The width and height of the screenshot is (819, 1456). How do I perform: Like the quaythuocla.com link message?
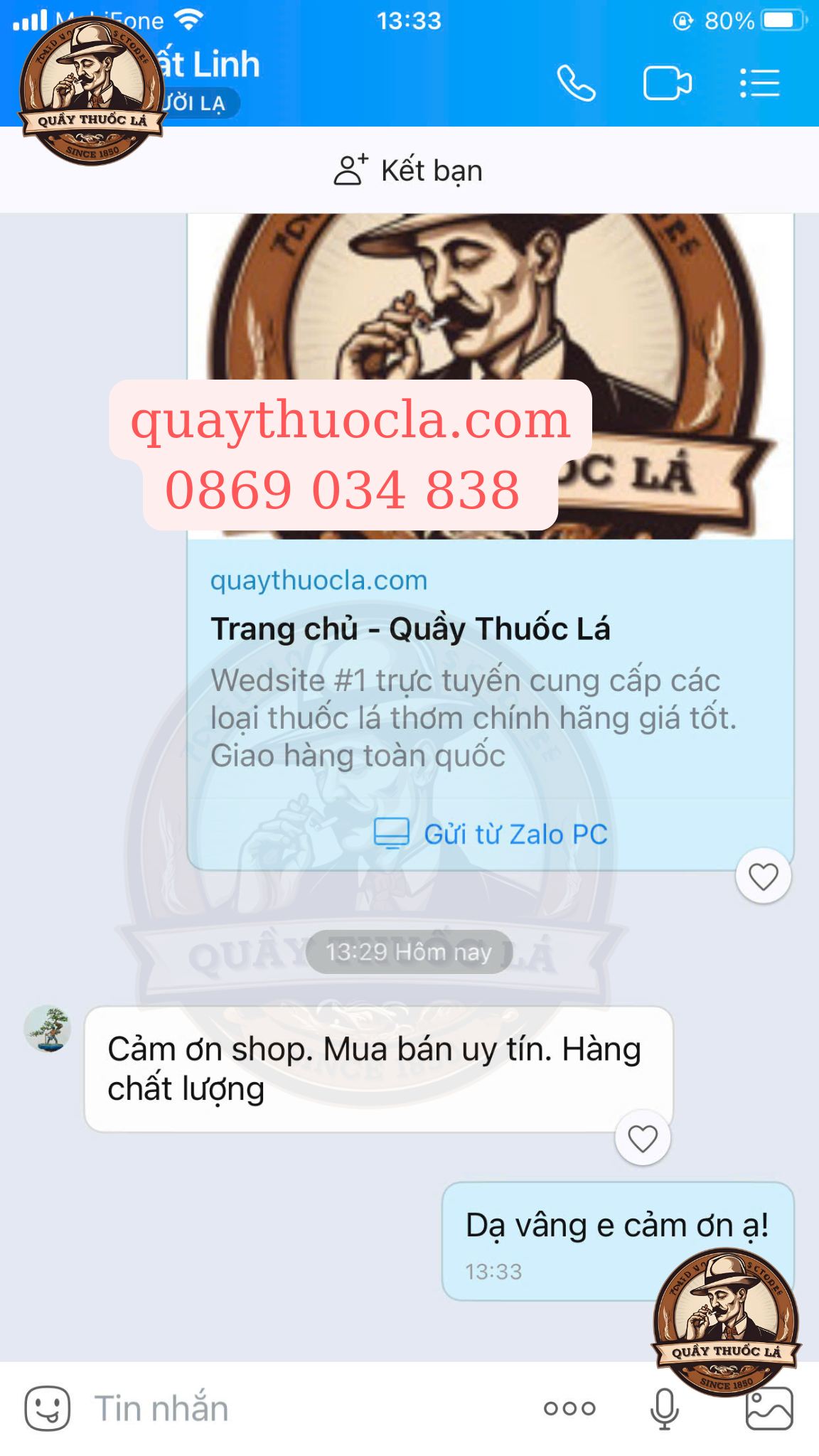(x=763, y=877)
